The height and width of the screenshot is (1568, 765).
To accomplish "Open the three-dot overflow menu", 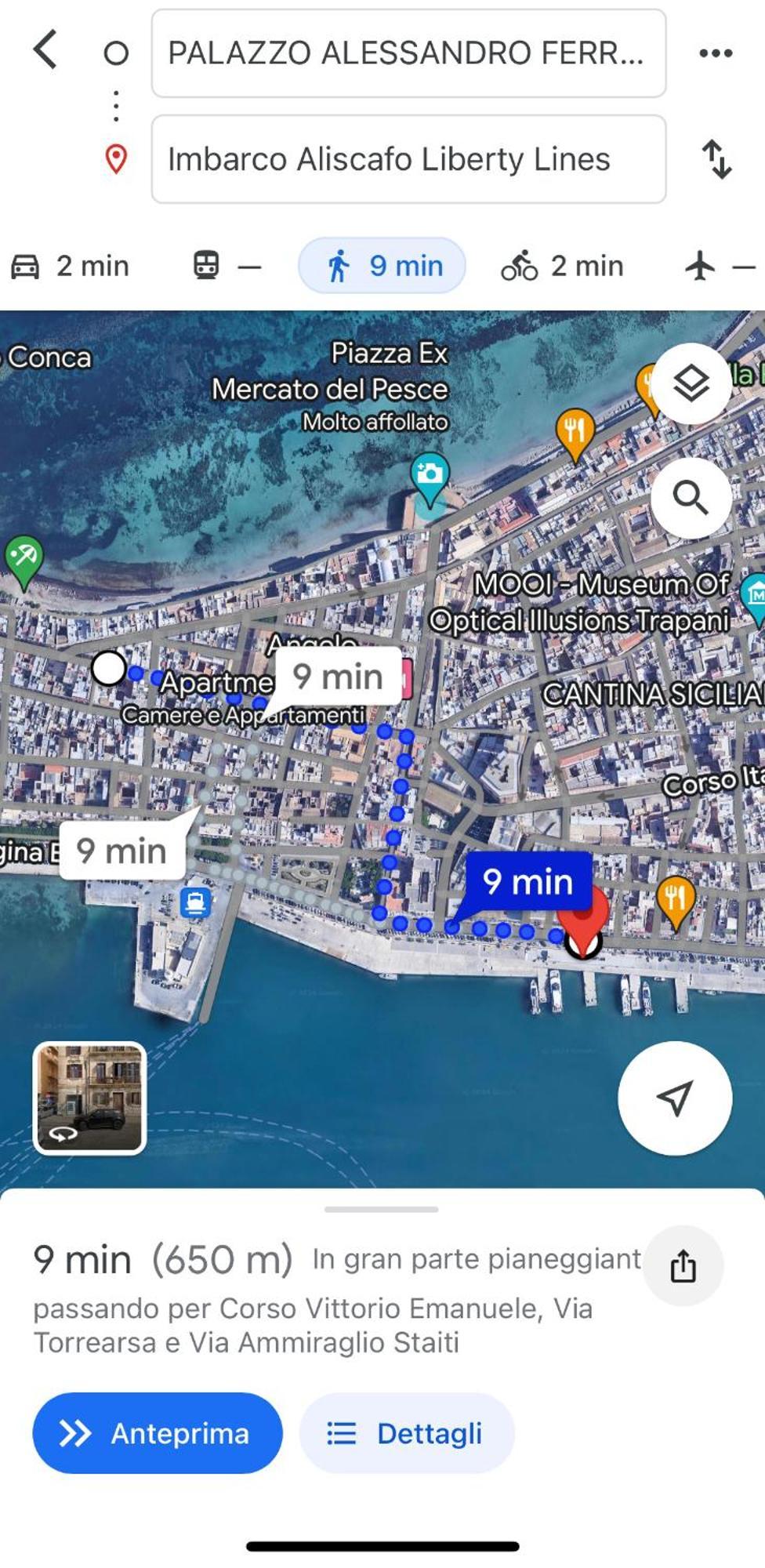I will 715,53.
